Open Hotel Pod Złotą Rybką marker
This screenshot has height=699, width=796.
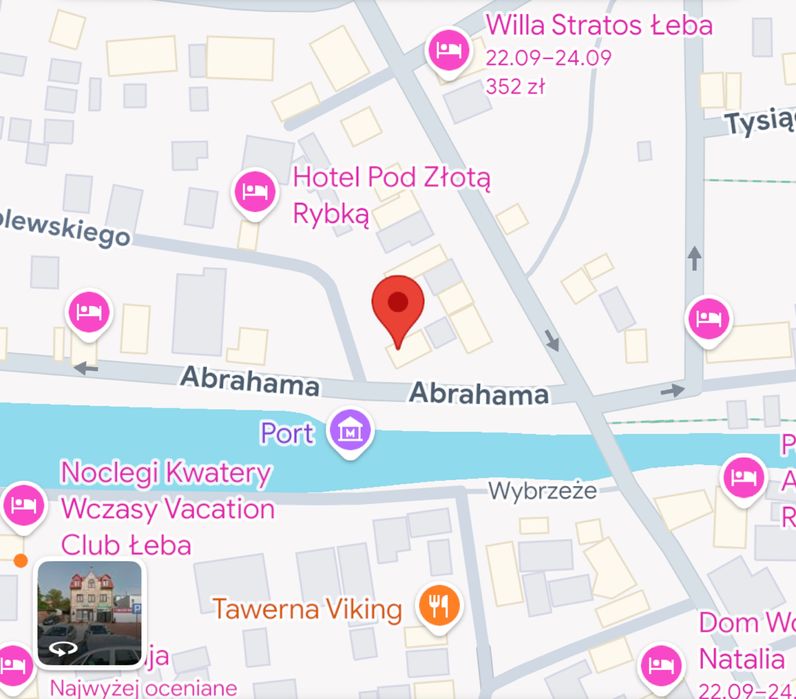pos(256,190)
